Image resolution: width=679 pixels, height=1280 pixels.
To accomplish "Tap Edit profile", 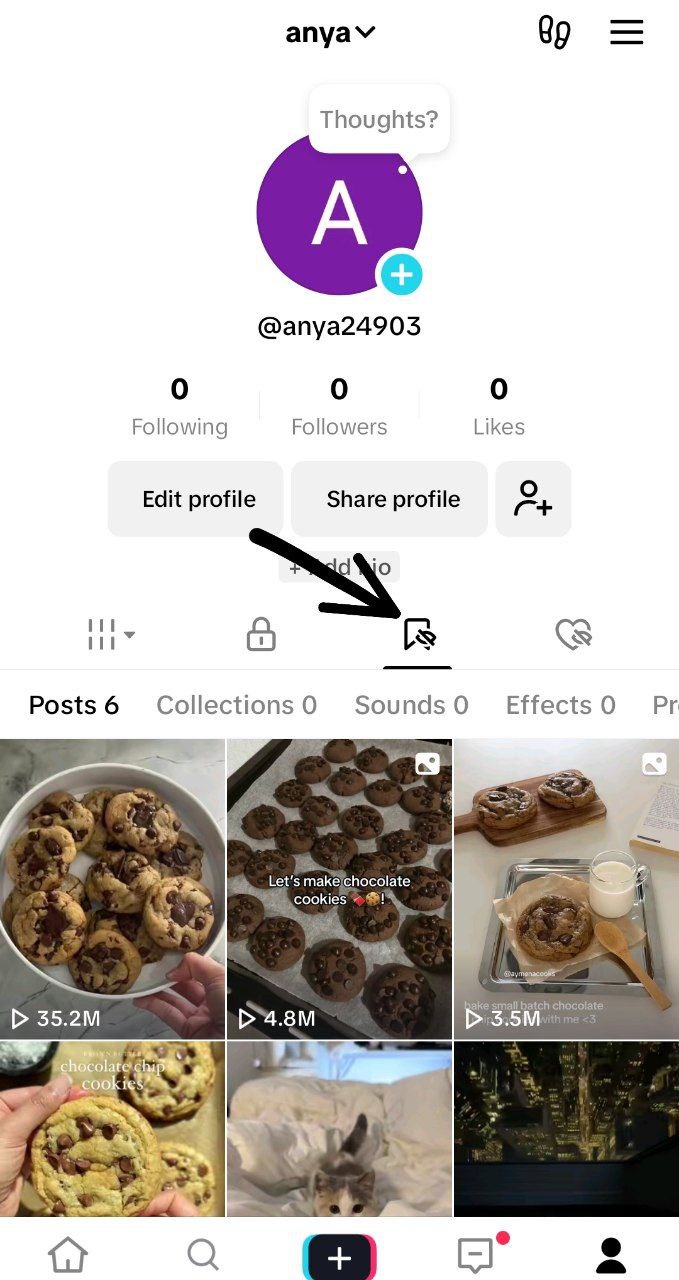I will tap(198, 499).
